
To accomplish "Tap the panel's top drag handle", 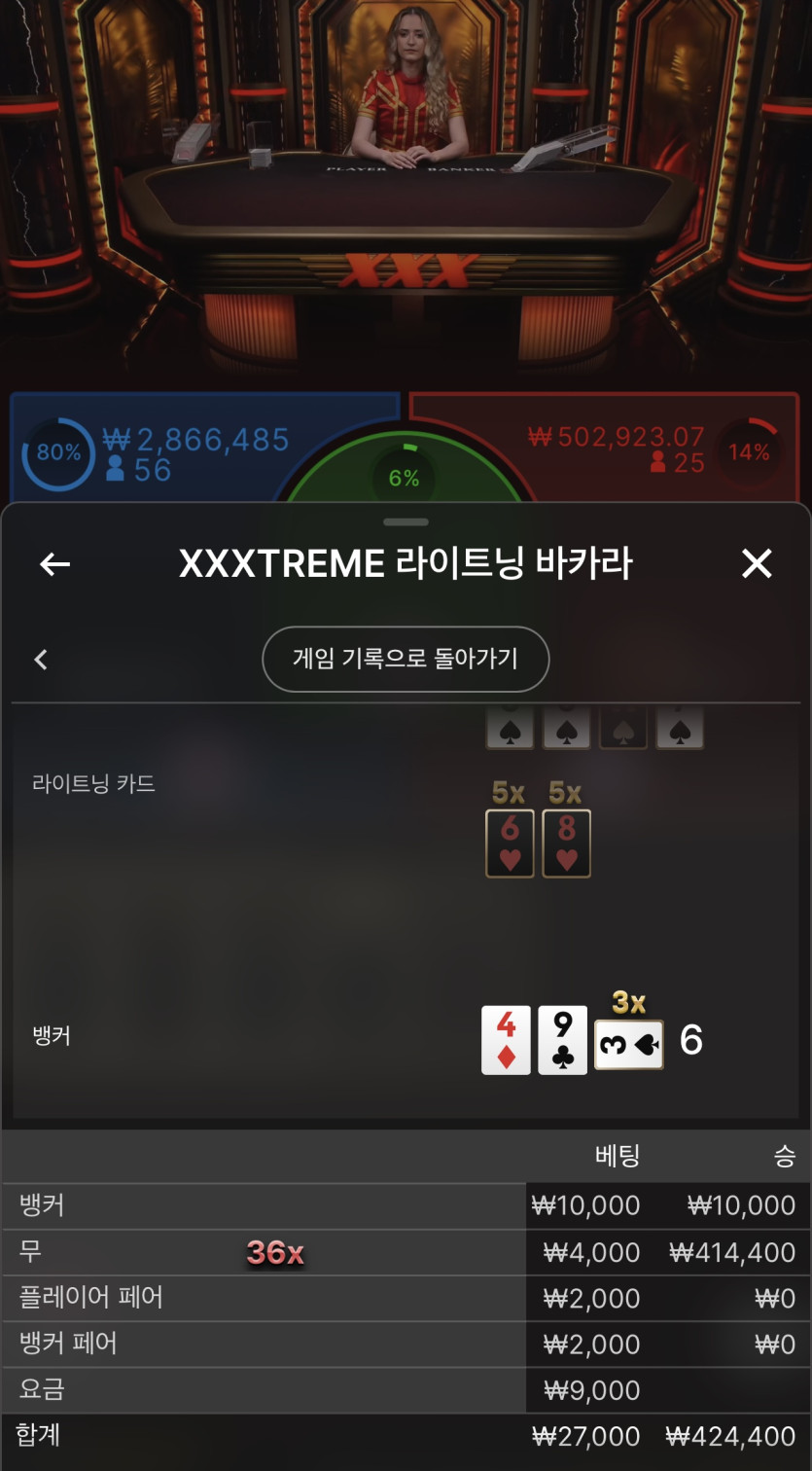I will point(406,522).
